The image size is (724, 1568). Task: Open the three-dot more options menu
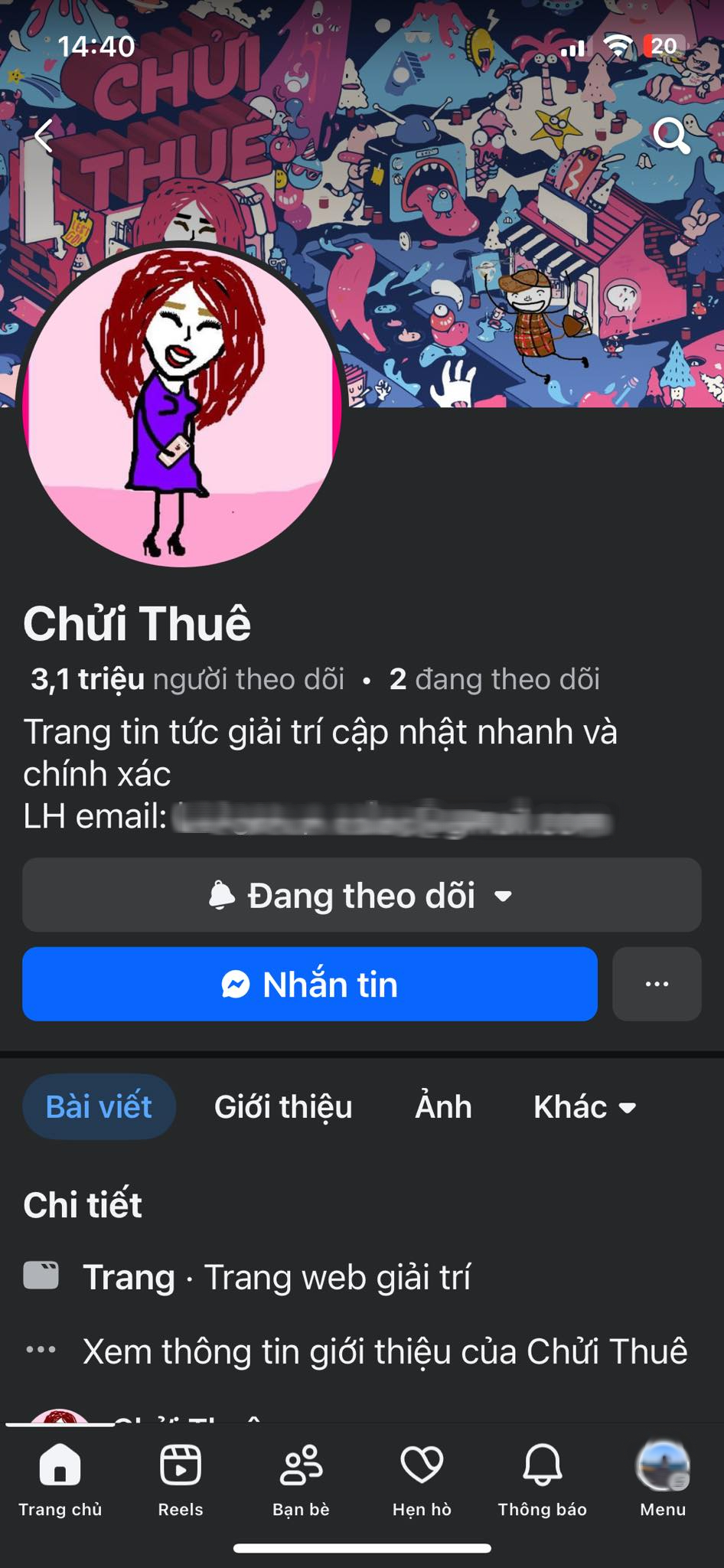[657, 985]
